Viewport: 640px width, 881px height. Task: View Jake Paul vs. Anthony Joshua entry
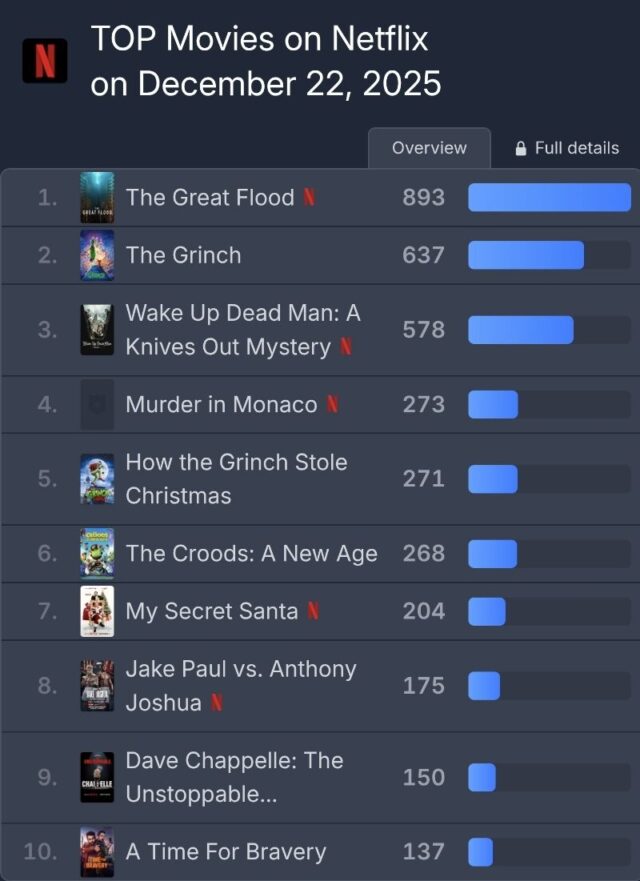(x=240, y=685)
